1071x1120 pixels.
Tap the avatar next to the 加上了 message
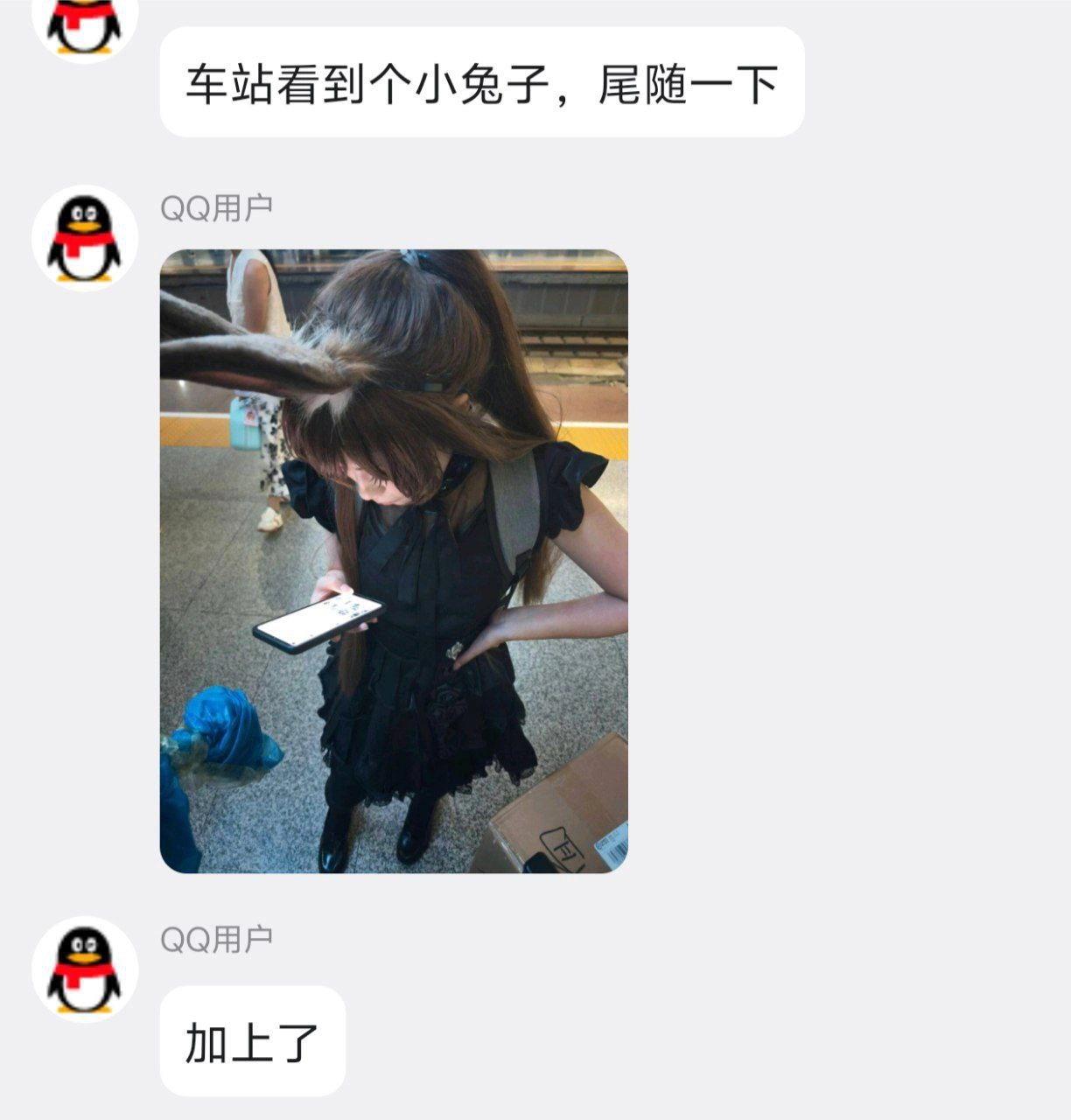pyautogui.click(x=85, y=969)
